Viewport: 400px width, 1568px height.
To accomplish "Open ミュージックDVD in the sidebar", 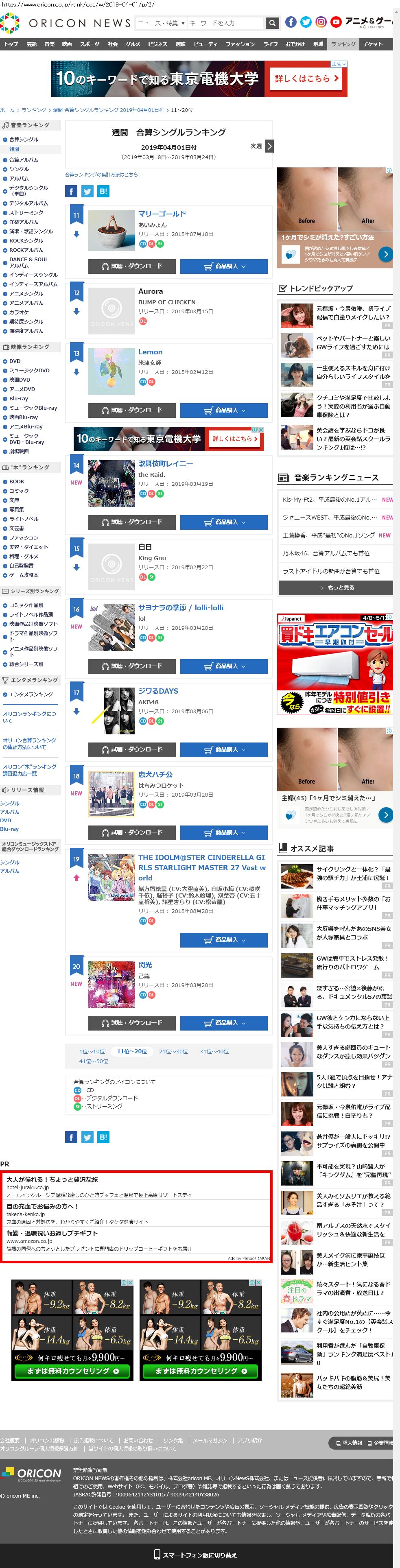I will tap(29, 370).
